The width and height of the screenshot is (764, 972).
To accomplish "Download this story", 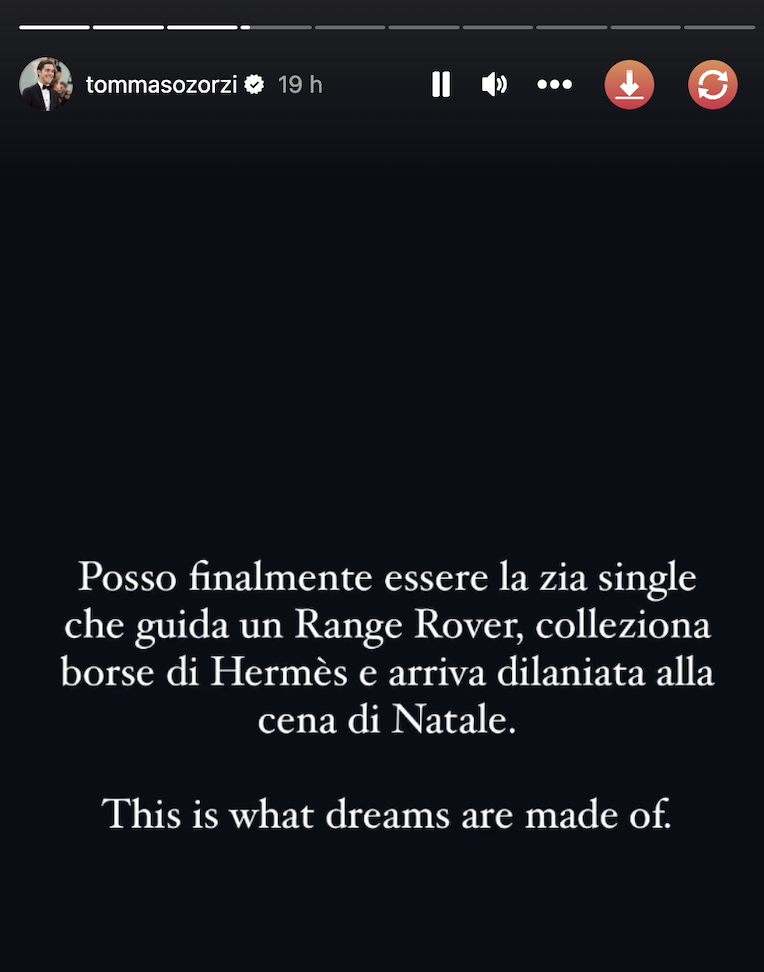I will (629, 85).
